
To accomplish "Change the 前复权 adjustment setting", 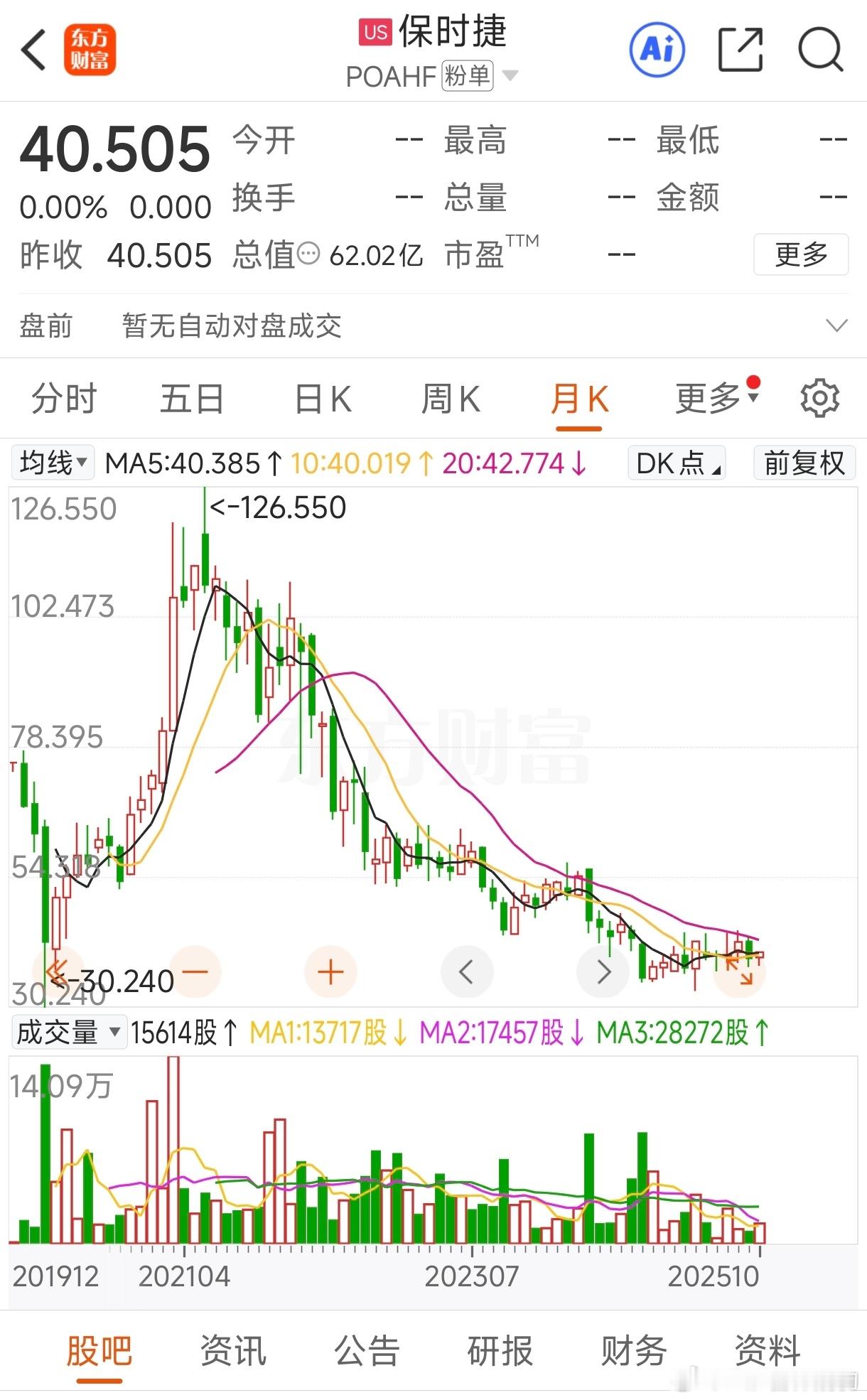I will coord(804,463).
